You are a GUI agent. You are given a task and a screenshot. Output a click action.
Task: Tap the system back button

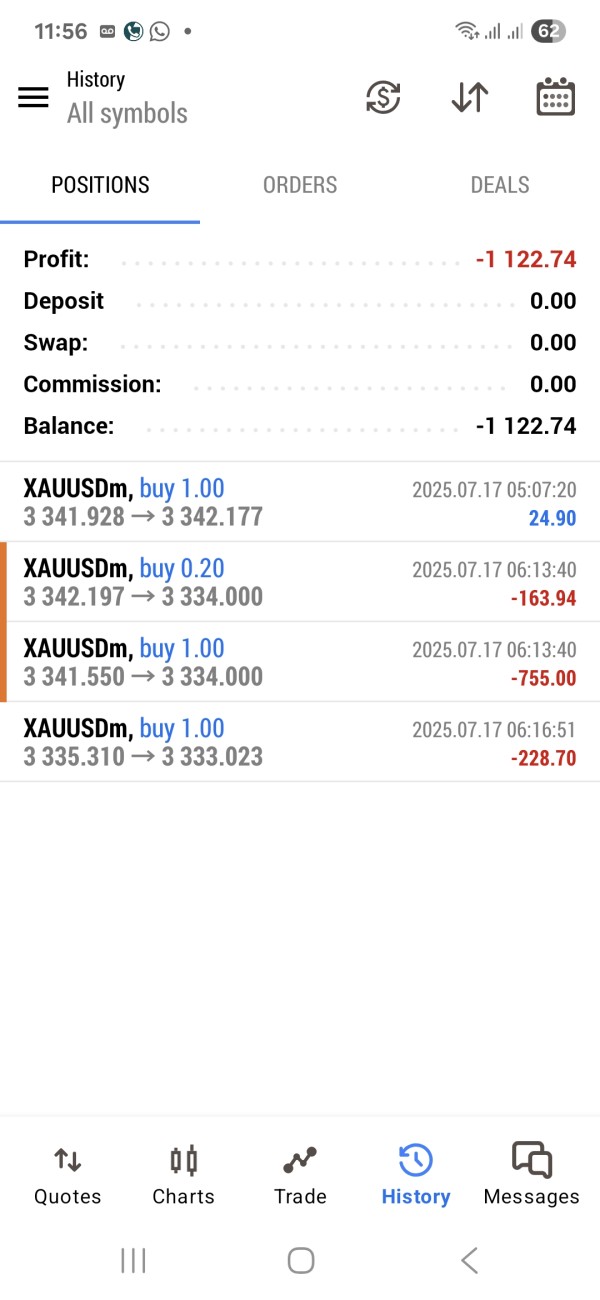469,1260
